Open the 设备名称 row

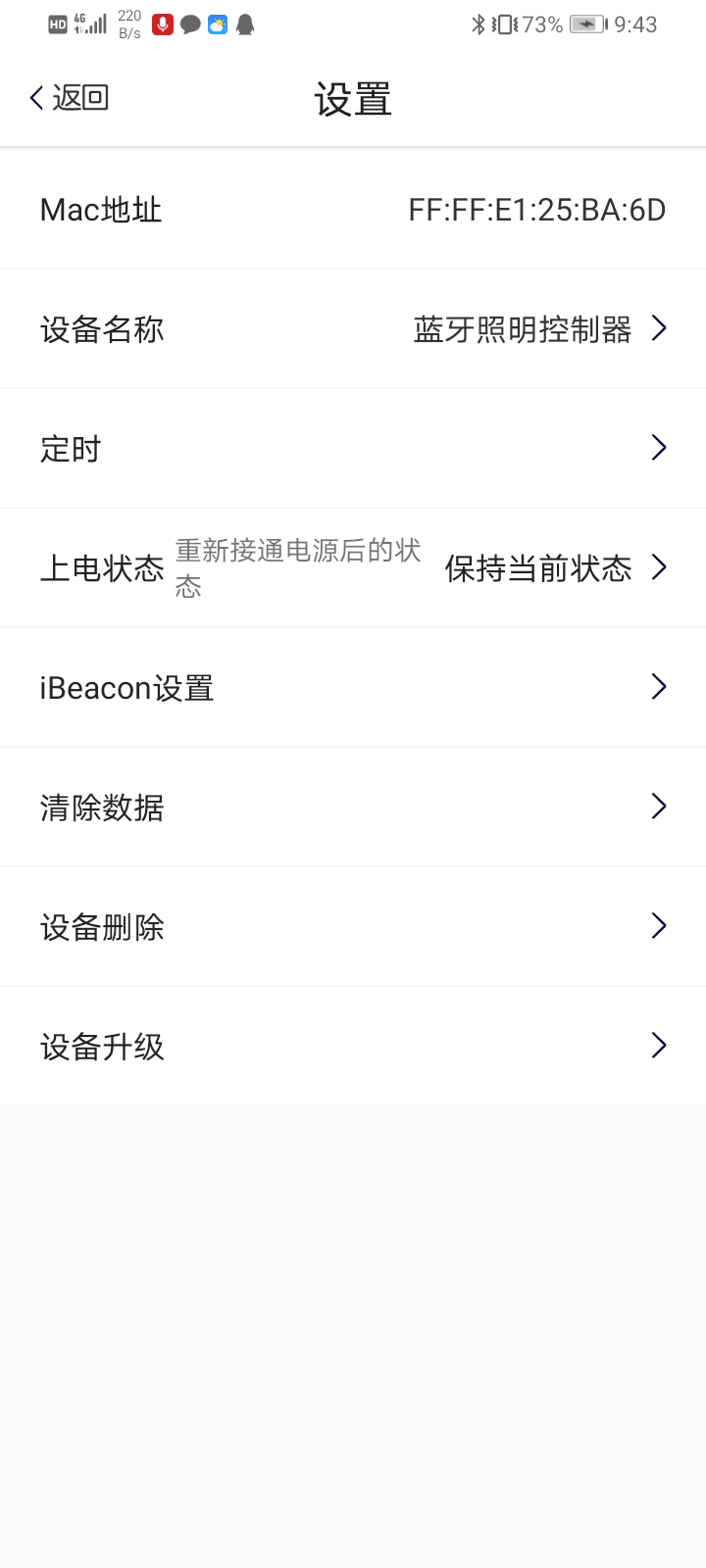pyautogui.click(x=353, y=329)
